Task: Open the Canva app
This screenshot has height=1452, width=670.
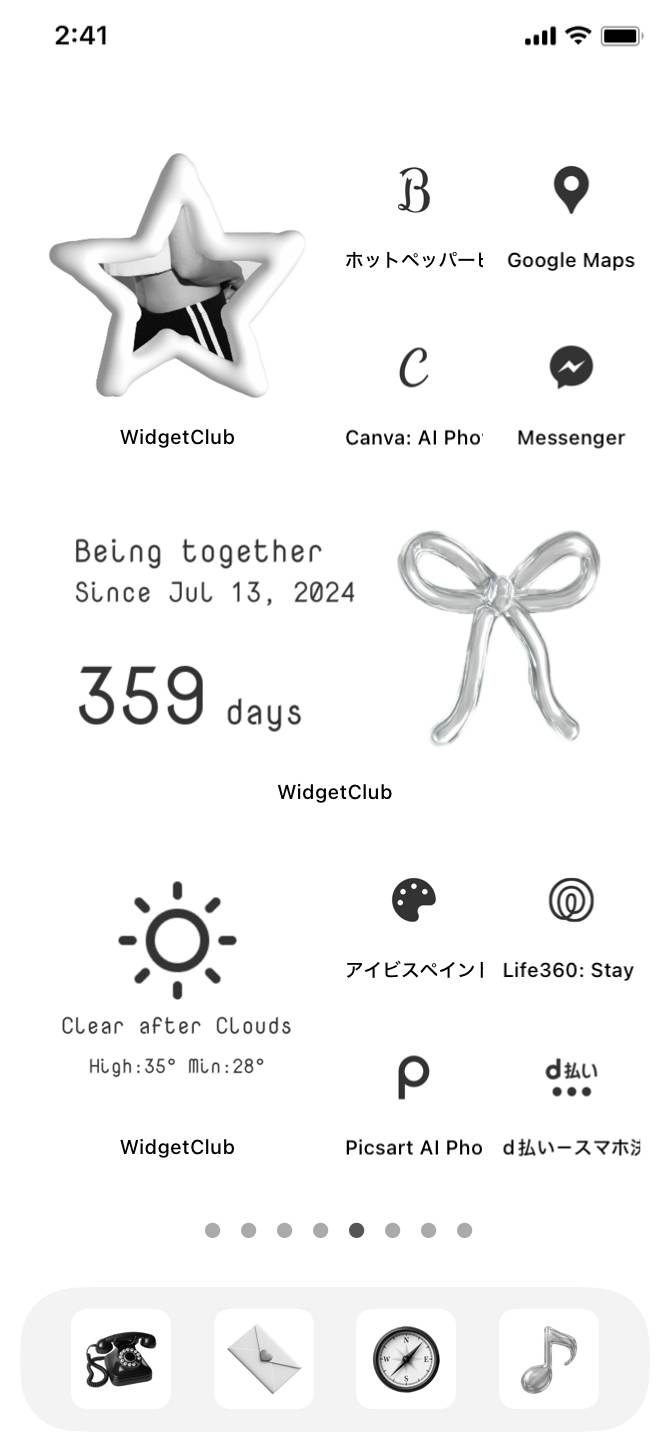Action: click(x=413, y=368)
